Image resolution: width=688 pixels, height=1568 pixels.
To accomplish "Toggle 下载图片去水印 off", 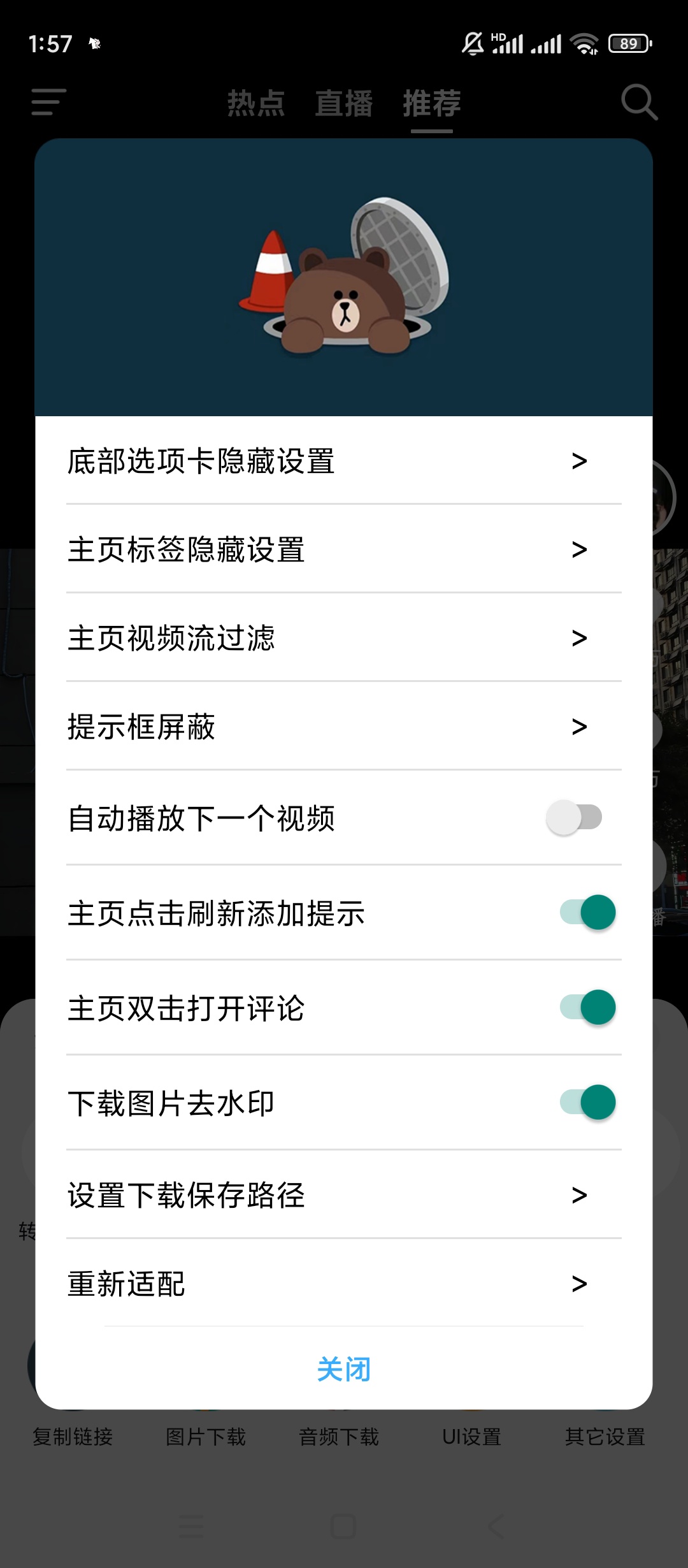I will [587, 1103].
